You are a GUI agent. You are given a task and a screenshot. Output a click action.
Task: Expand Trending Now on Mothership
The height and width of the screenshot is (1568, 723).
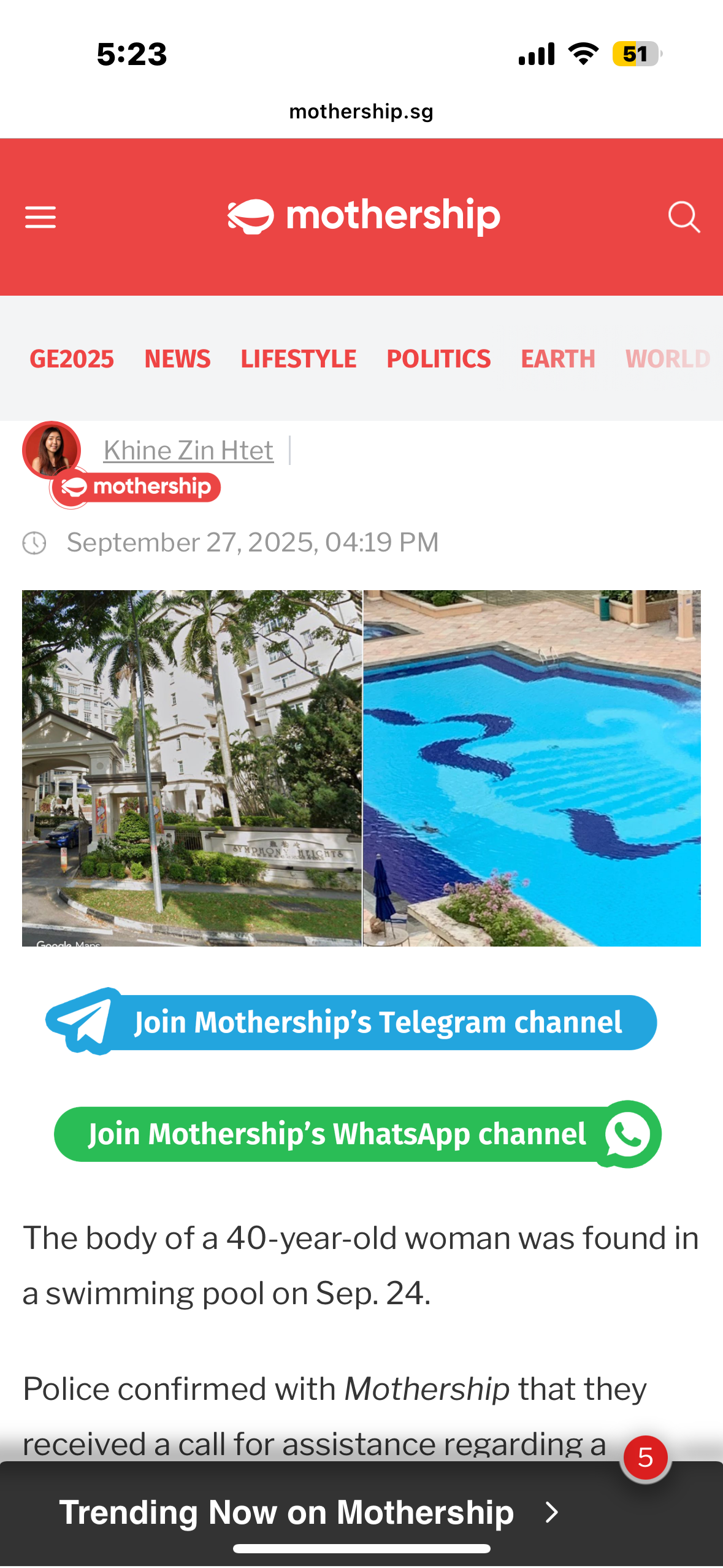tap(308, 1512)
